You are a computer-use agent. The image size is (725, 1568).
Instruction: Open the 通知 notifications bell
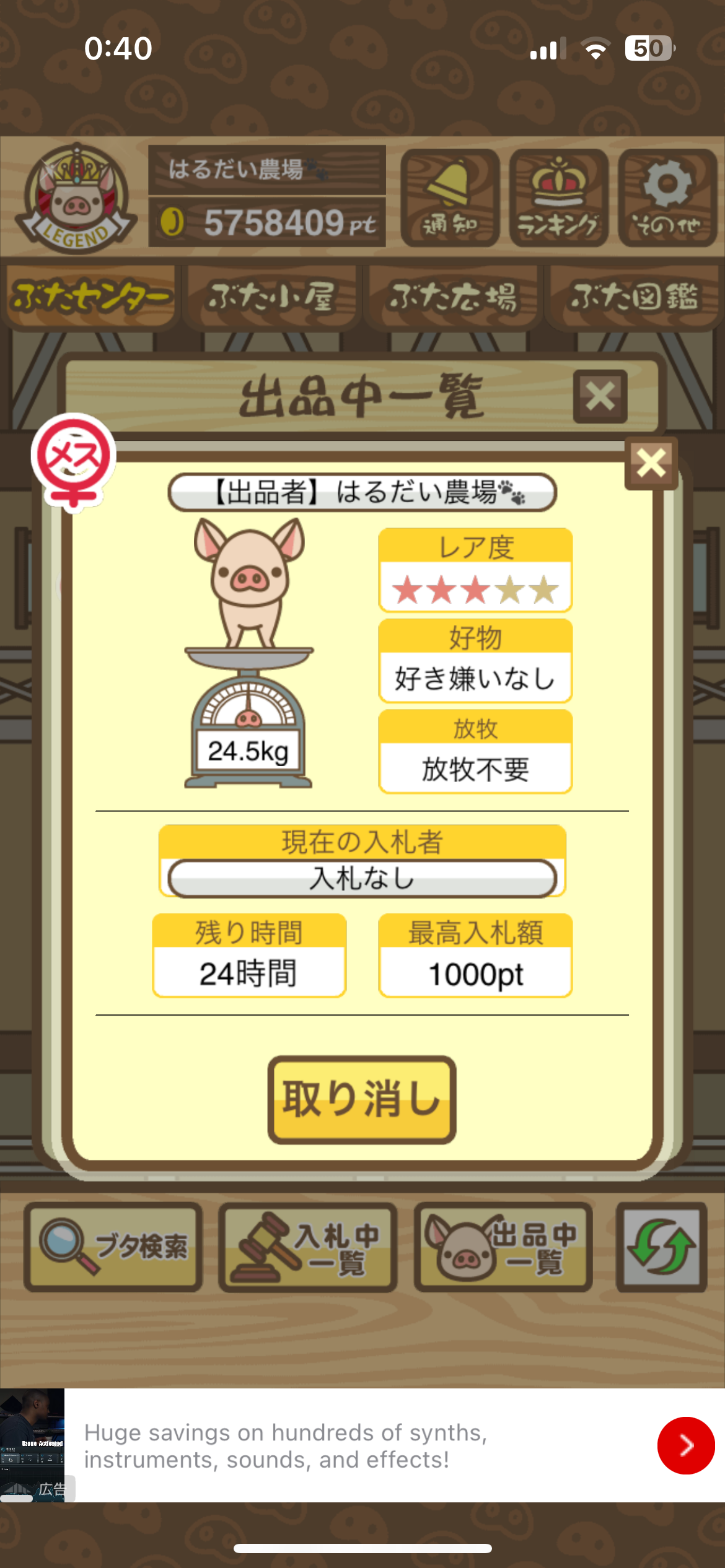tap(450, 198)
